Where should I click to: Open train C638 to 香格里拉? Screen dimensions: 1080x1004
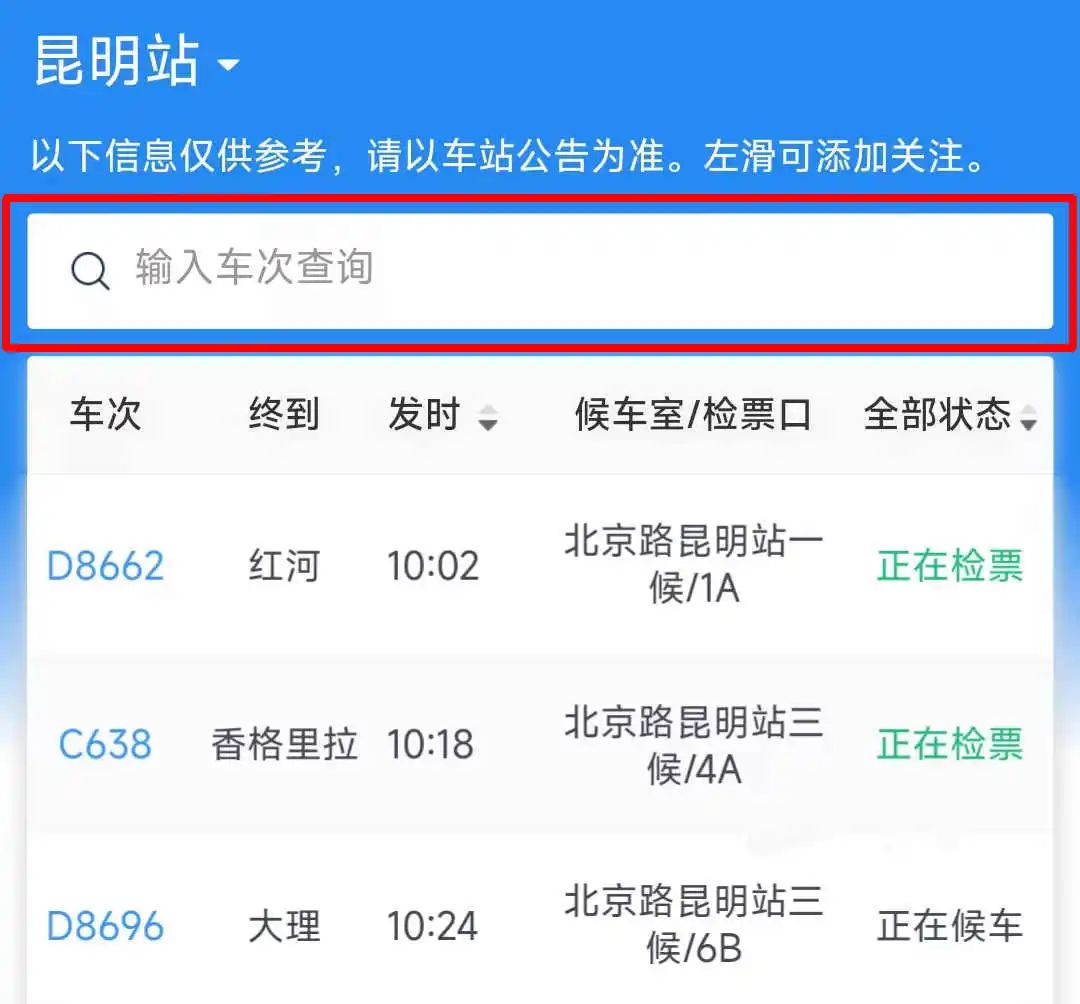tap(105, 744)
